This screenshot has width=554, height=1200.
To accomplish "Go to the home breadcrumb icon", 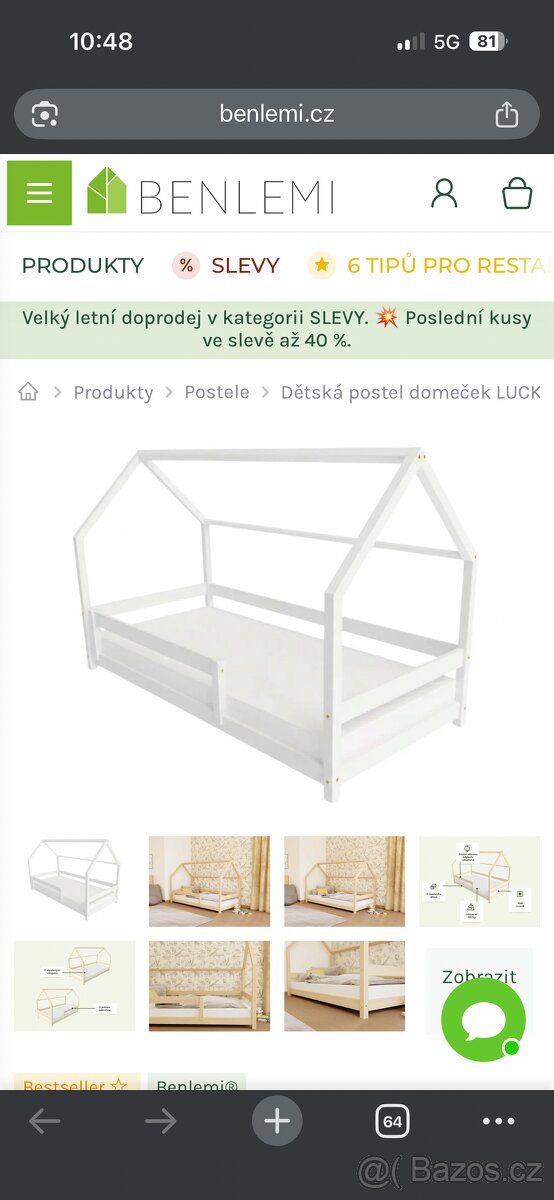I will [x=28, y=392].
